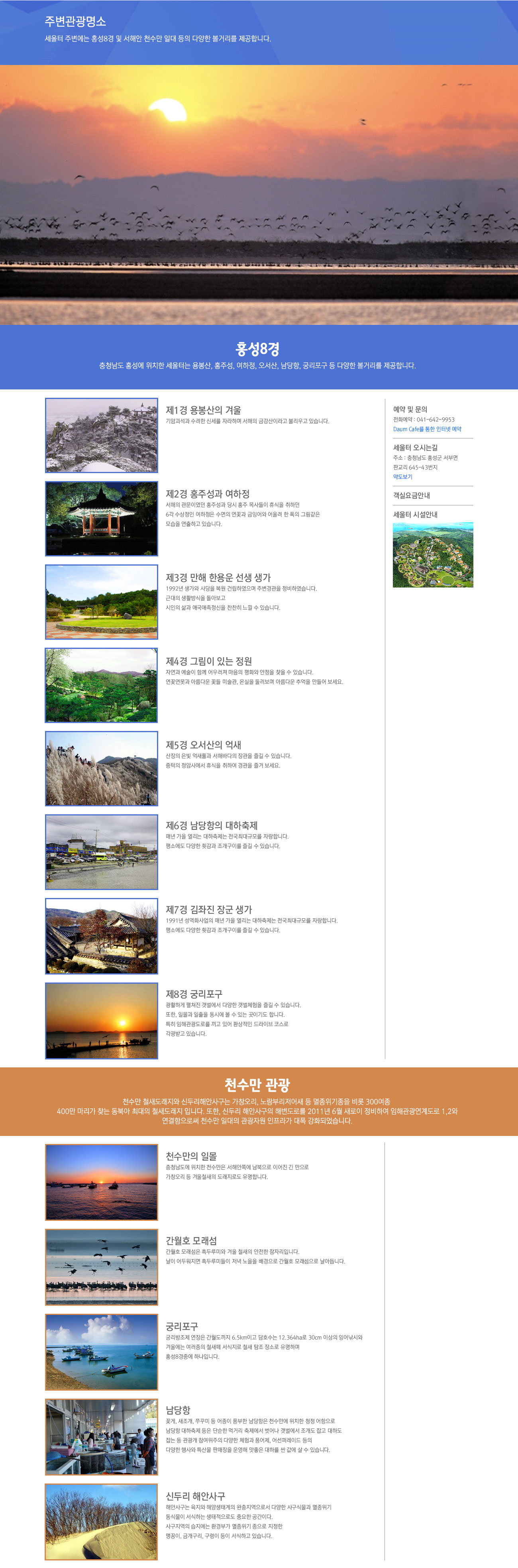Open 객실요금안내 room rates
The image size is (518, 1568).
[412, 495]
